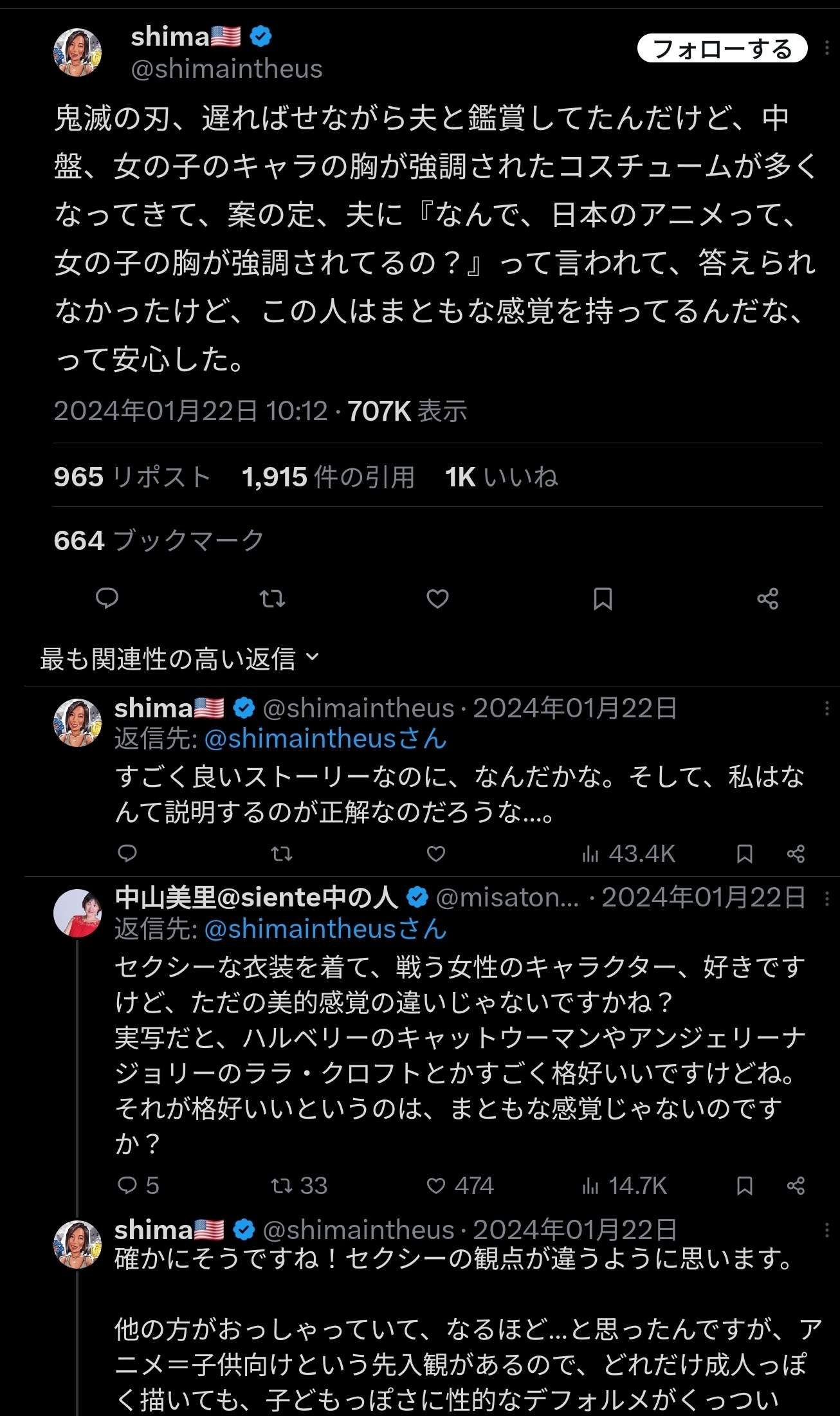Repost the reply by 中山美里 with 33 reposts
The width and height of the screenshot is (840, 1416).
point(299,1186)
